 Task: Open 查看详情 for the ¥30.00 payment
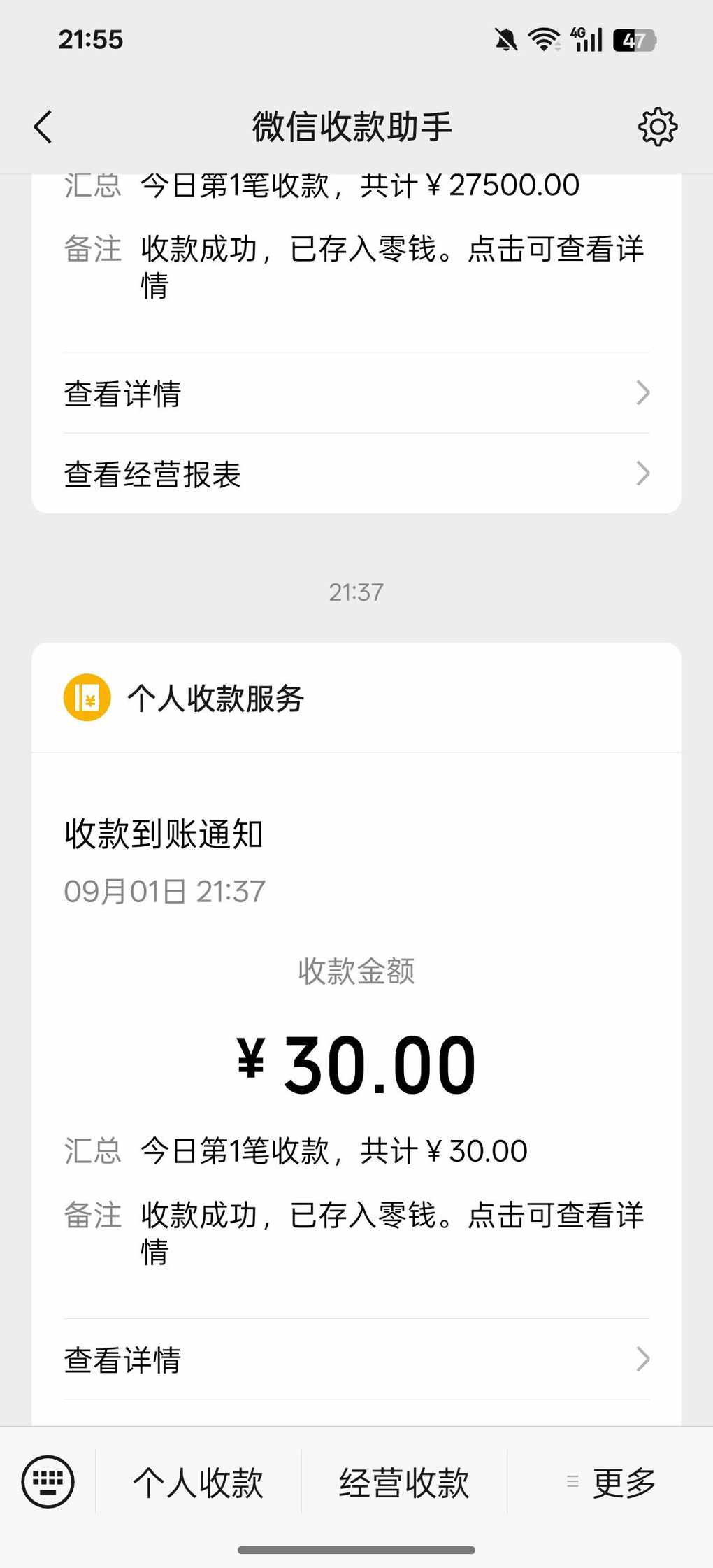(x=356, y=1360)
